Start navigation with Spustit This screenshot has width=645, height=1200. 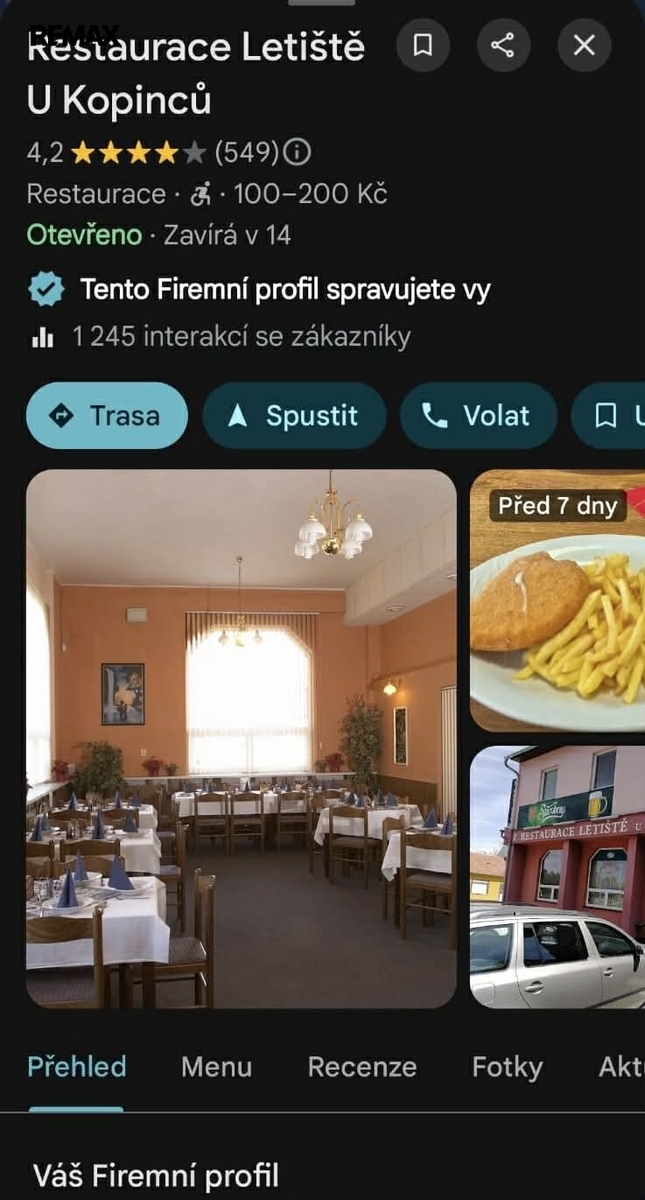294,416
